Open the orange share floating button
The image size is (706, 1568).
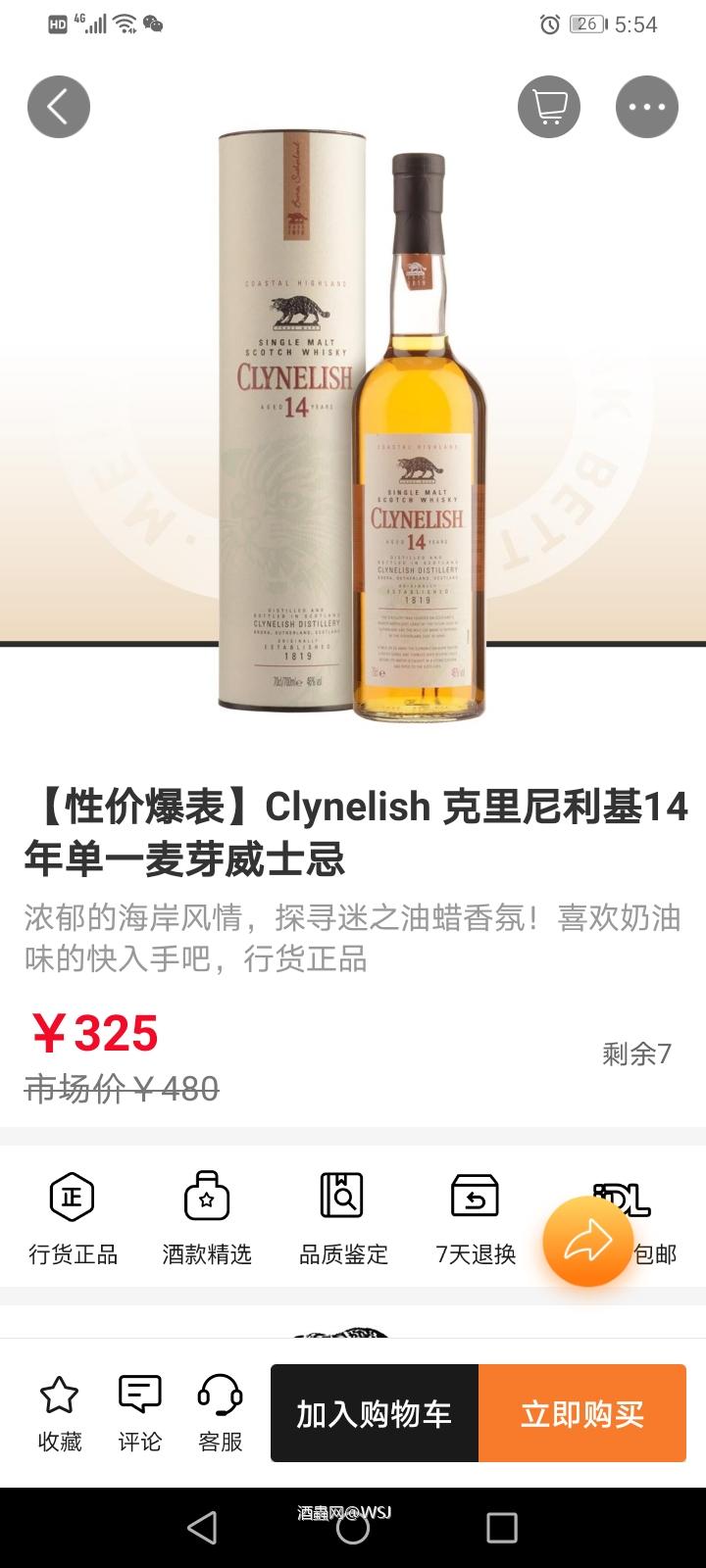pos(586,1239)
